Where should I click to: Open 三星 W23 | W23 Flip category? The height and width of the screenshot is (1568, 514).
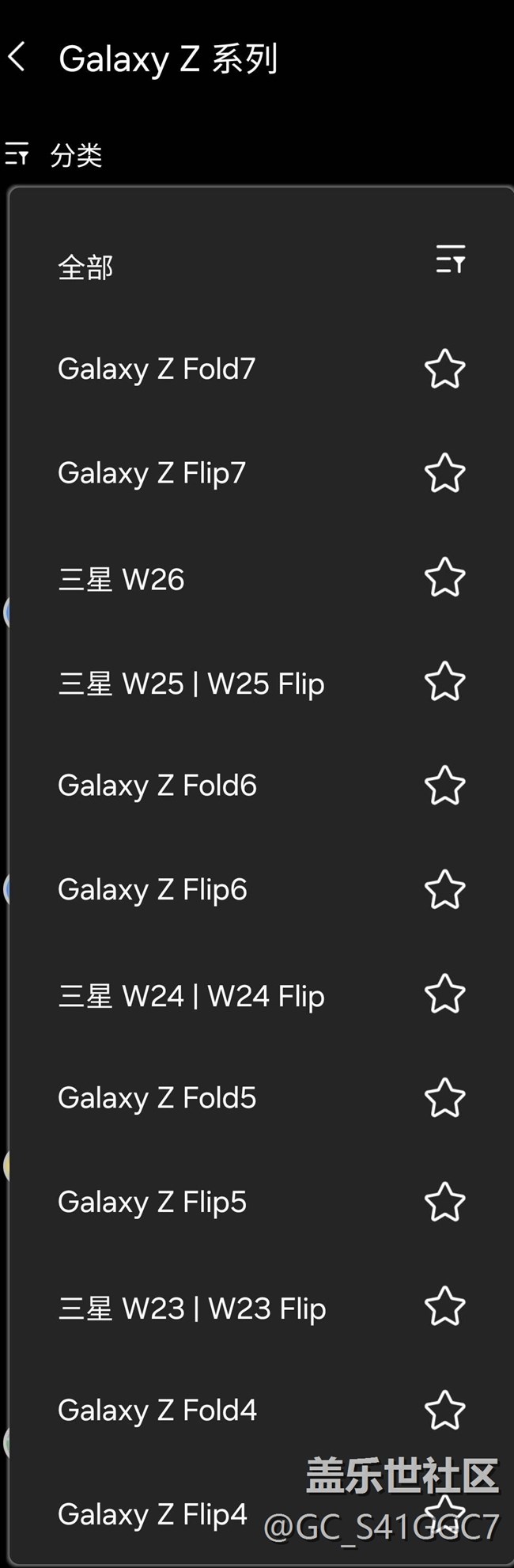(x=191, y=1308)
